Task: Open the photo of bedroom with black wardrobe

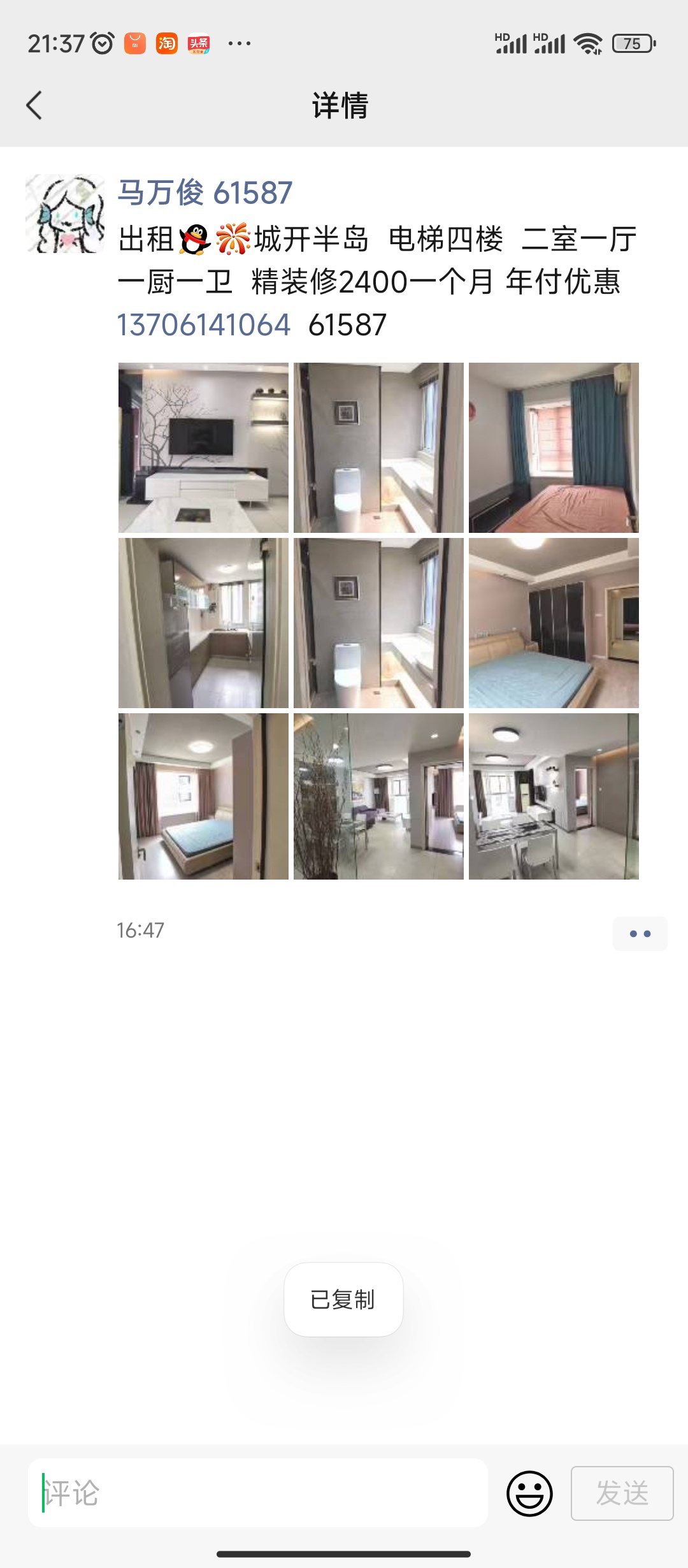Action: 554,623
